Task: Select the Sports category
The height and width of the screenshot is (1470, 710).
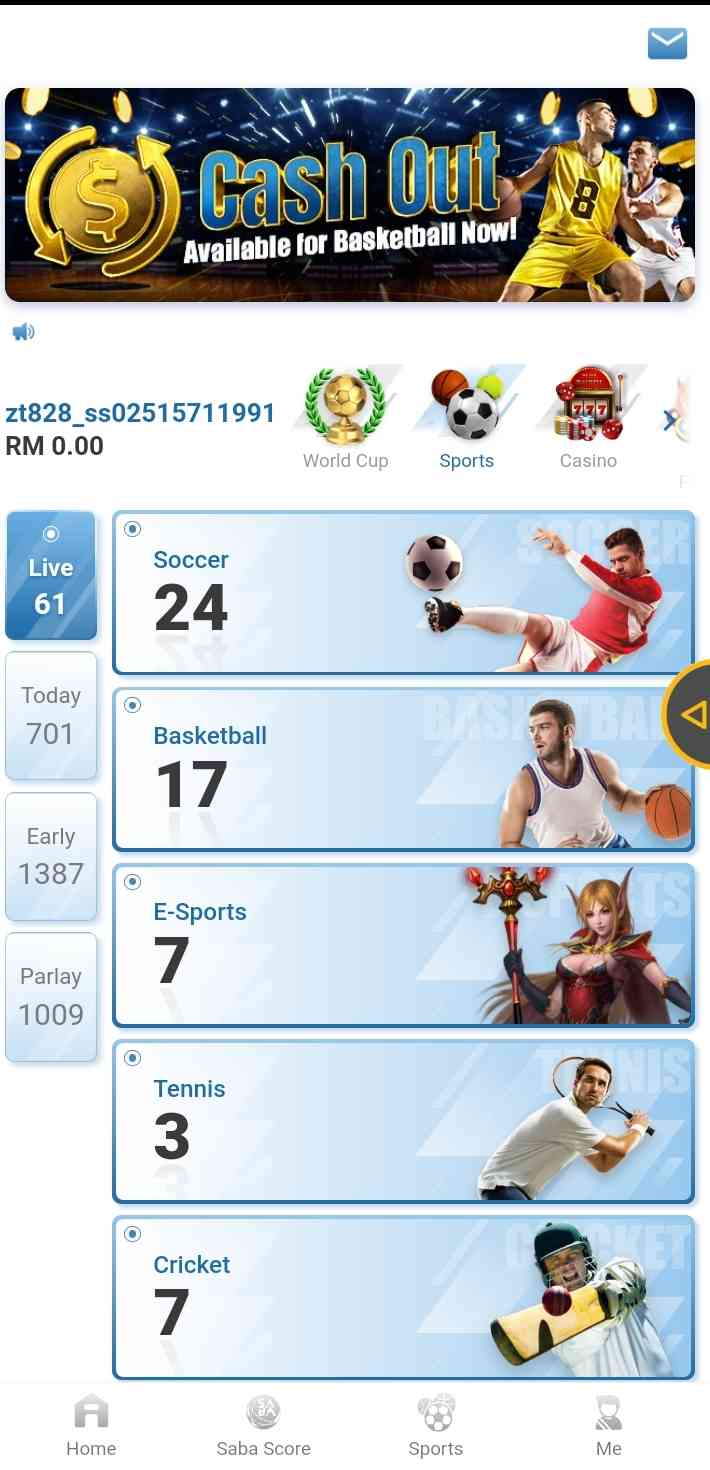Action: click(x=467, y=419)
